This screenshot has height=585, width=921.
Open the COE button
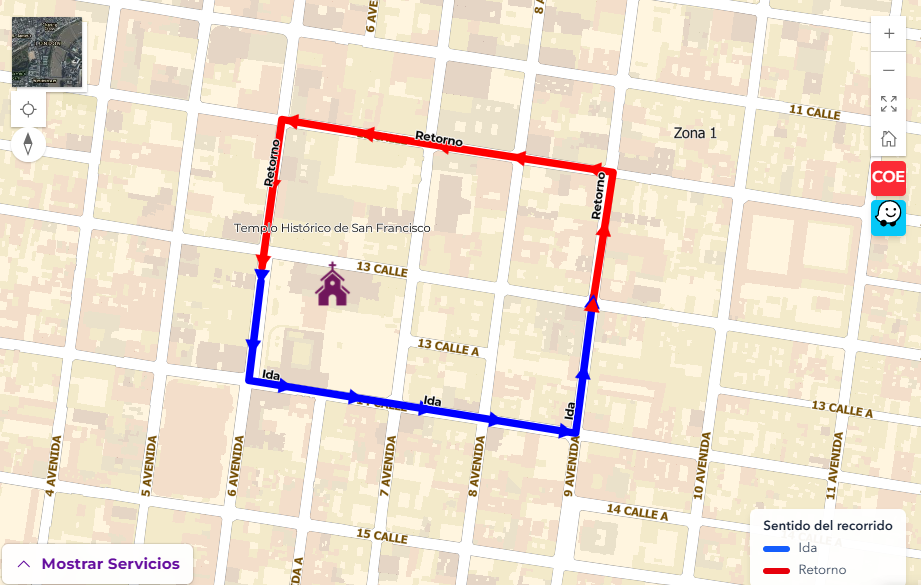pyautogui.click(x=888, y=178)
